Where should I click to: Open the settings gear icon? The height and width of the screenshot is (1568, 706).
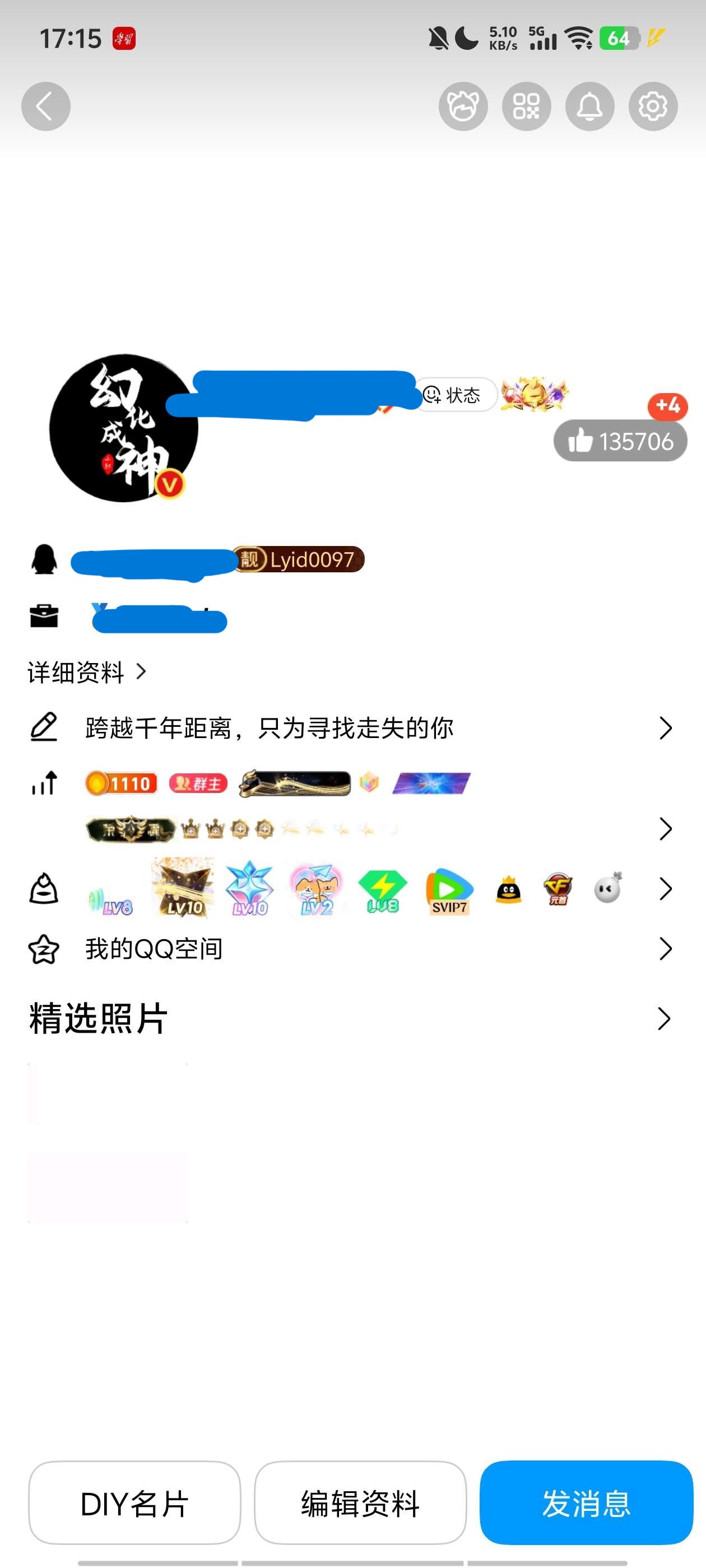click(653, 106)
